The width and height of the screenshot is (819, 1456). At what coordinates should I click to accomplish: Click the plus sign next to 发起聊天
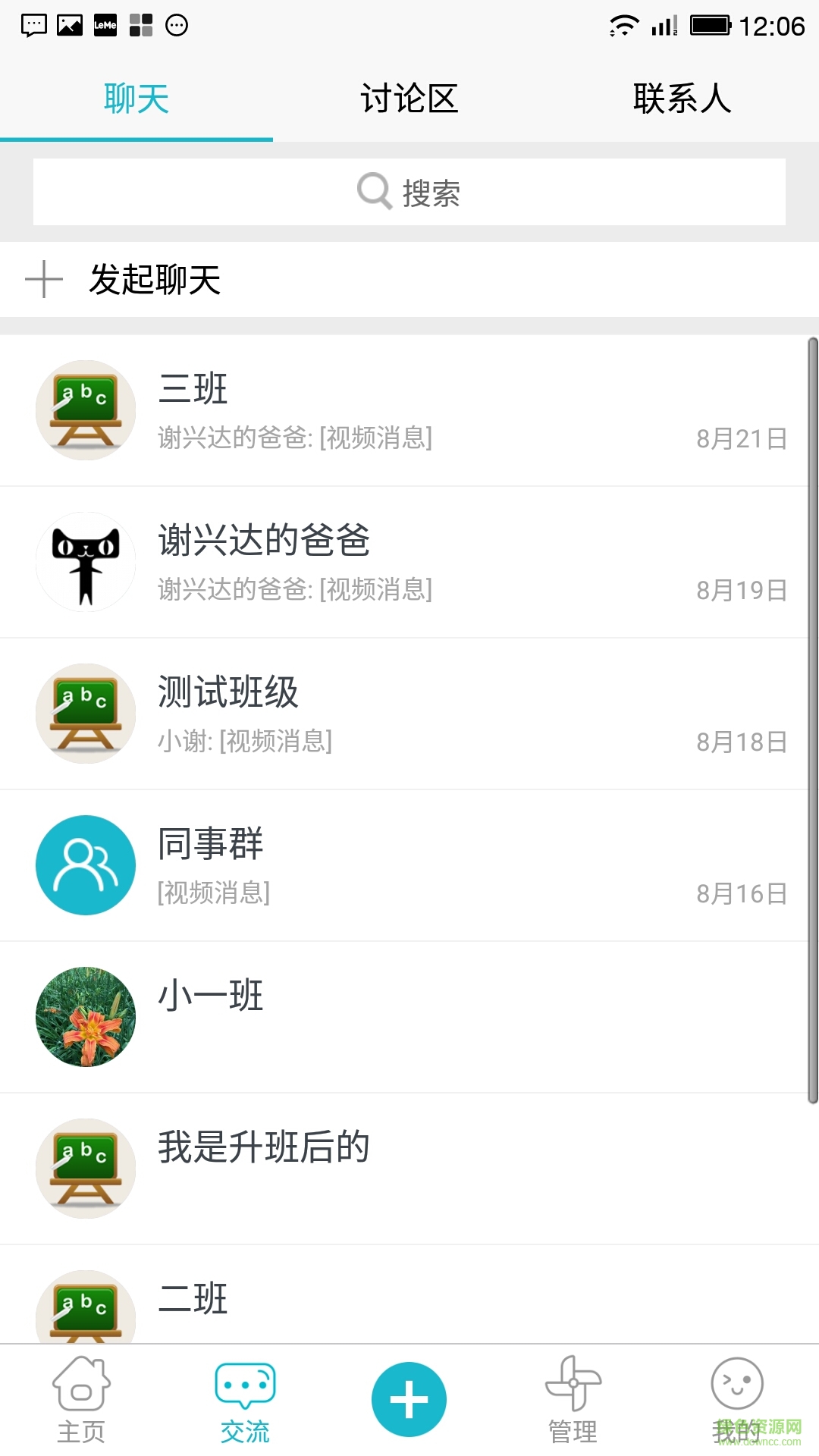coord(43,279)
